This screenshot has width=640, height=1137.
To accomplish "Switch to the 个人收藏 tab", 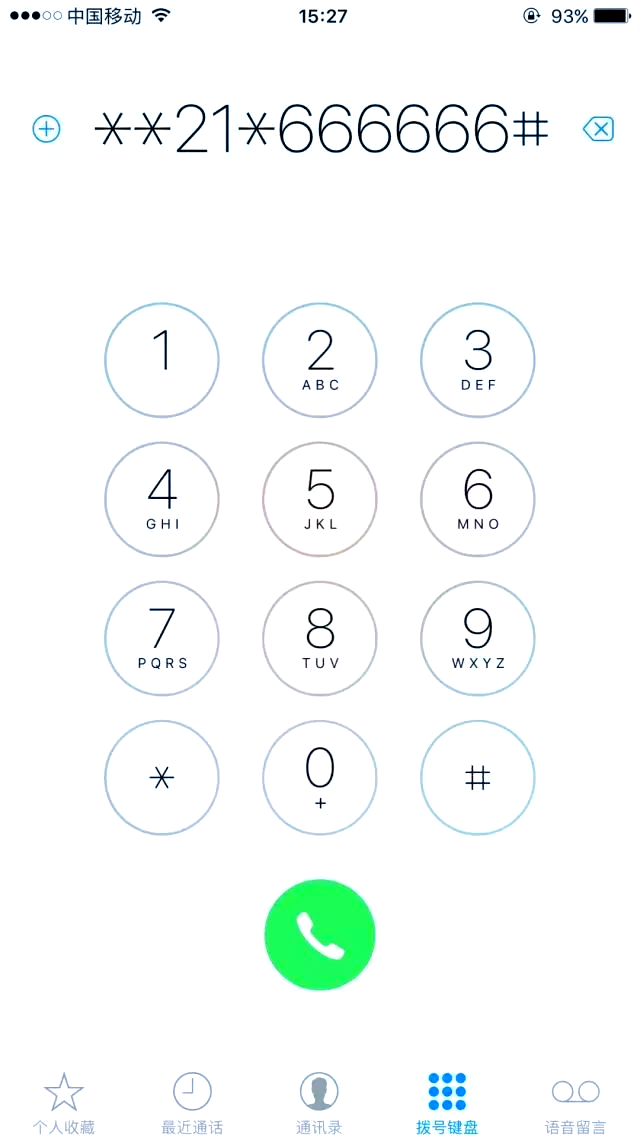I will (x=64, y=1103).
